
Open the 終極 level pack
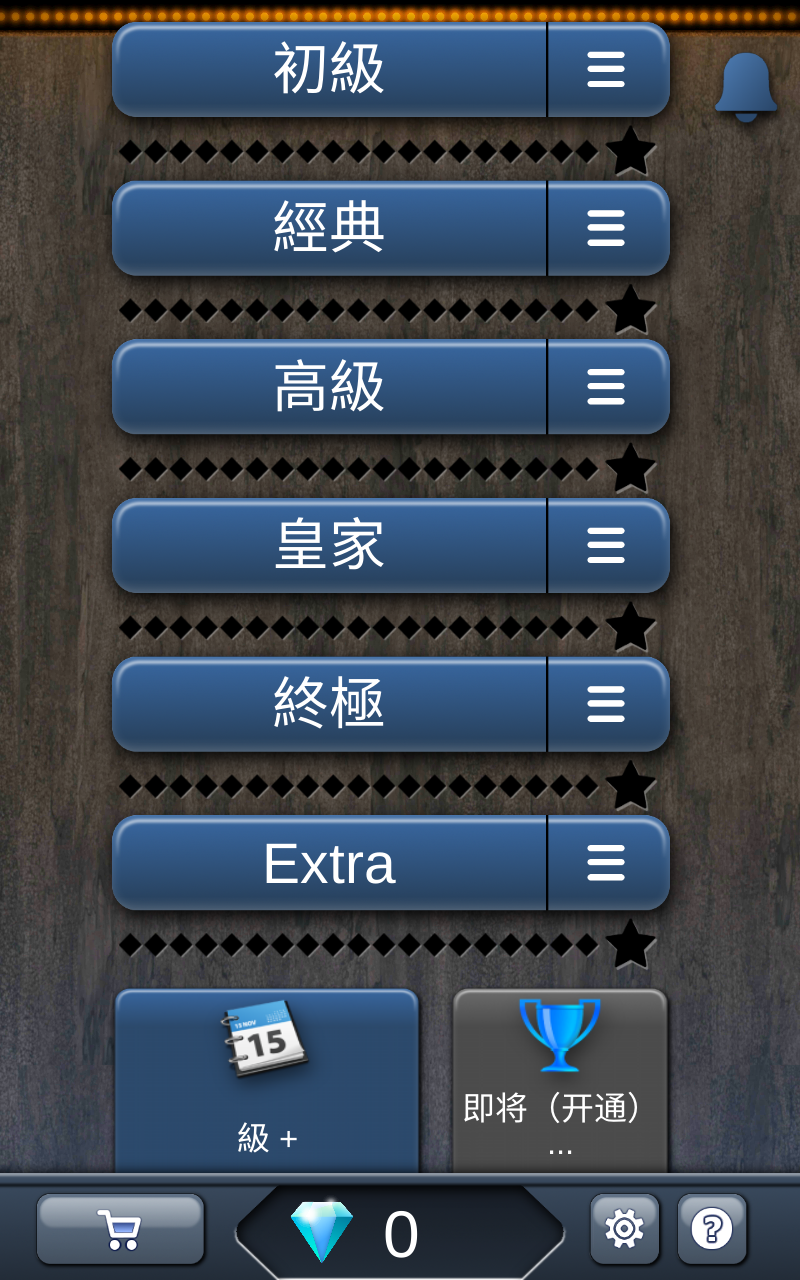(330, 704)
